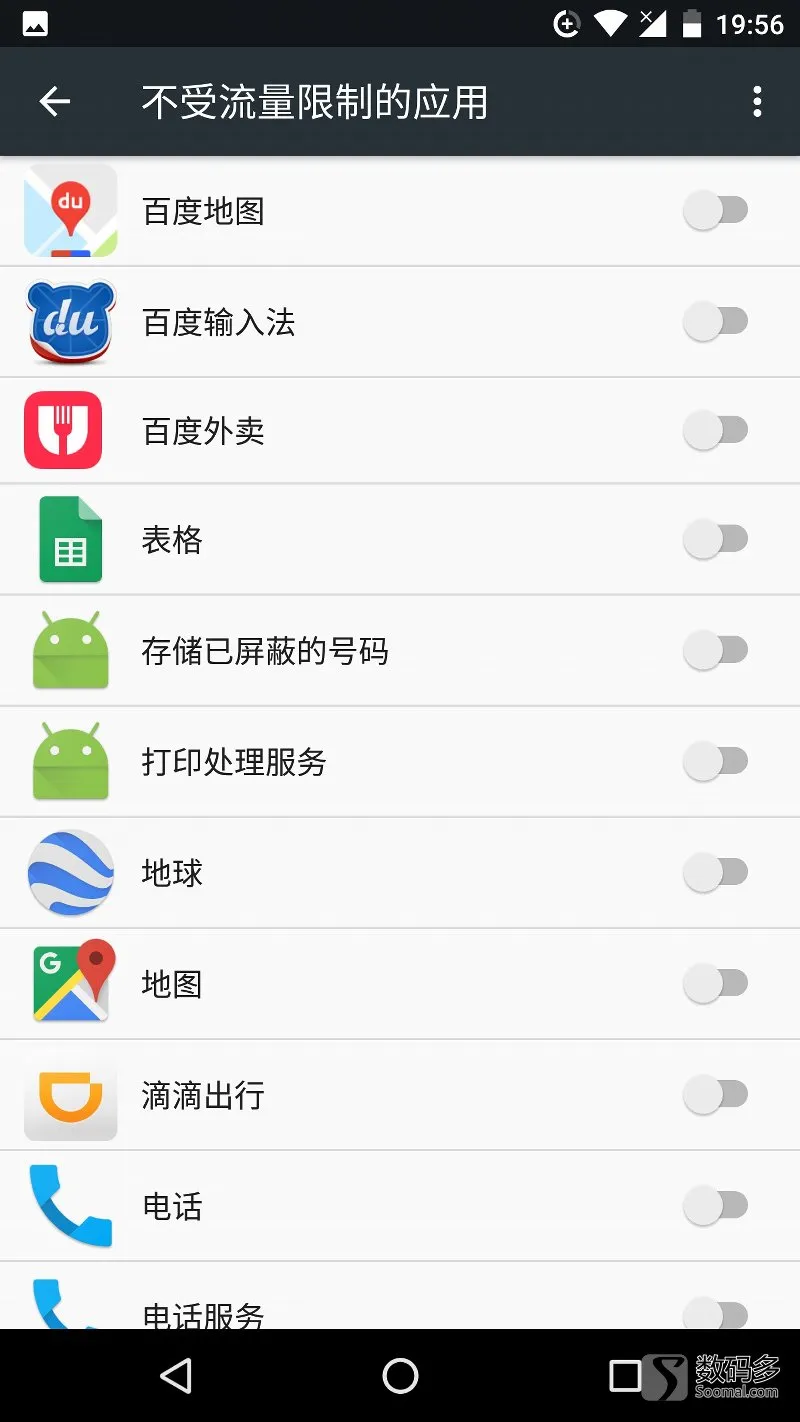Enable unrestricted data for 百度地图
This screenshot has width=800, height=1422.
click(x=716, y=211)
